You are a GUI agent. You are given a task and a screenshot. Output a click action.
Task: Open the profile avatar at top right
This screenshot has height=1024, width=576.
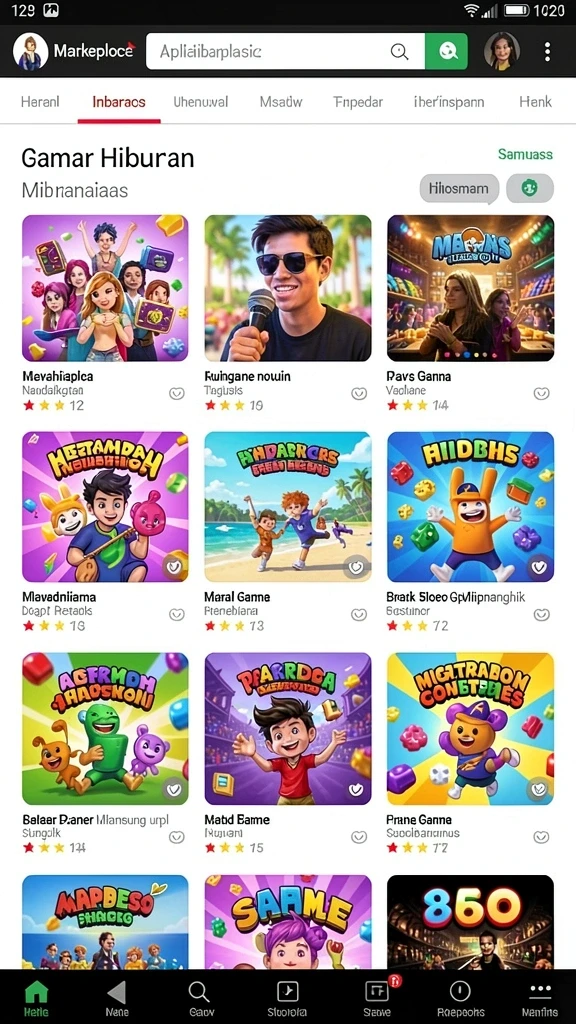tap(502, 51)
